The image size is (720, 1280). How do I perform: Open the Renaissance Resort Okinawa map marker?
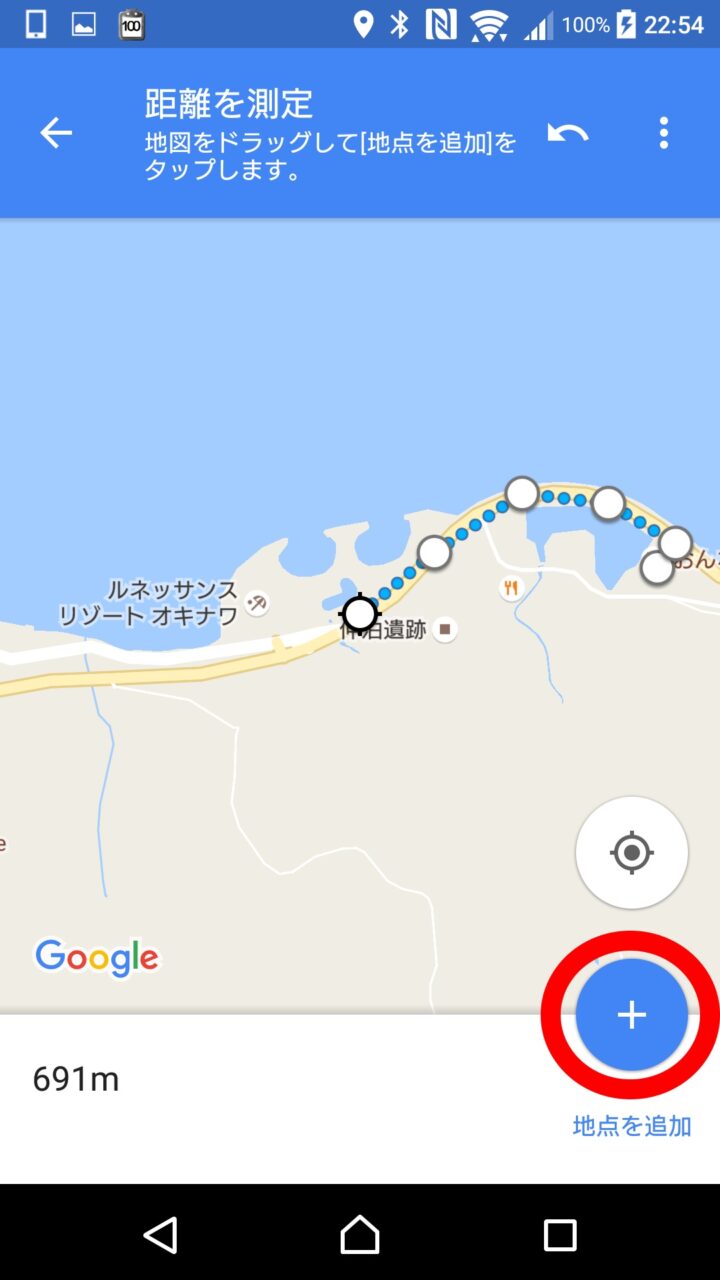coord(257,603)
